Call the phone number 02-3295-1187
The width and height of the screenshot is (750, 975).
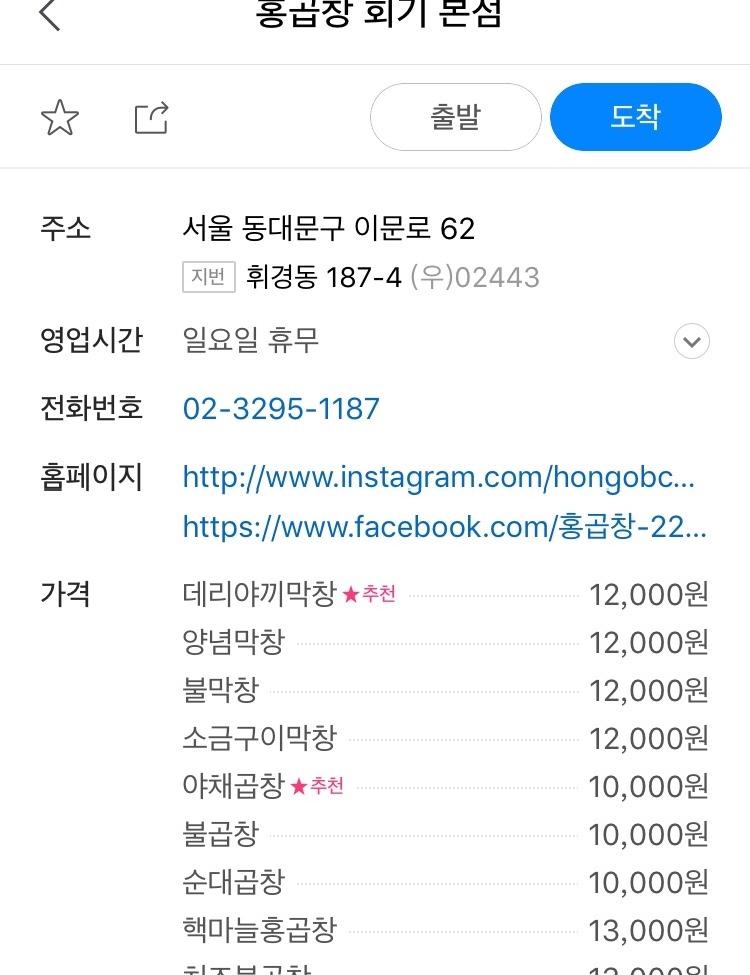coord(281,409)
